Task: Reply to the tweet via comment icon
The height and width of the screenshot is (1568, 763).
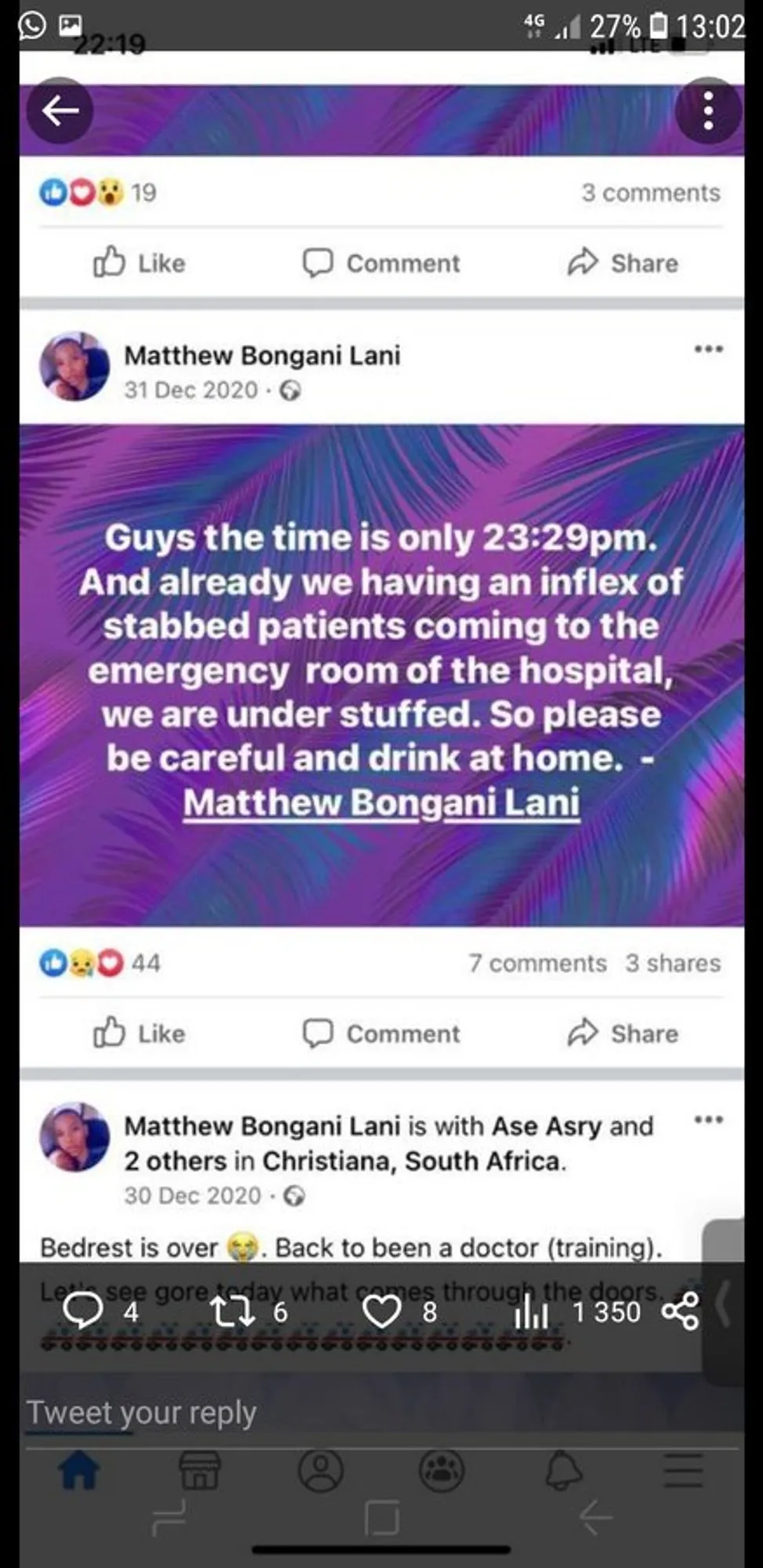Action: 83,1311
